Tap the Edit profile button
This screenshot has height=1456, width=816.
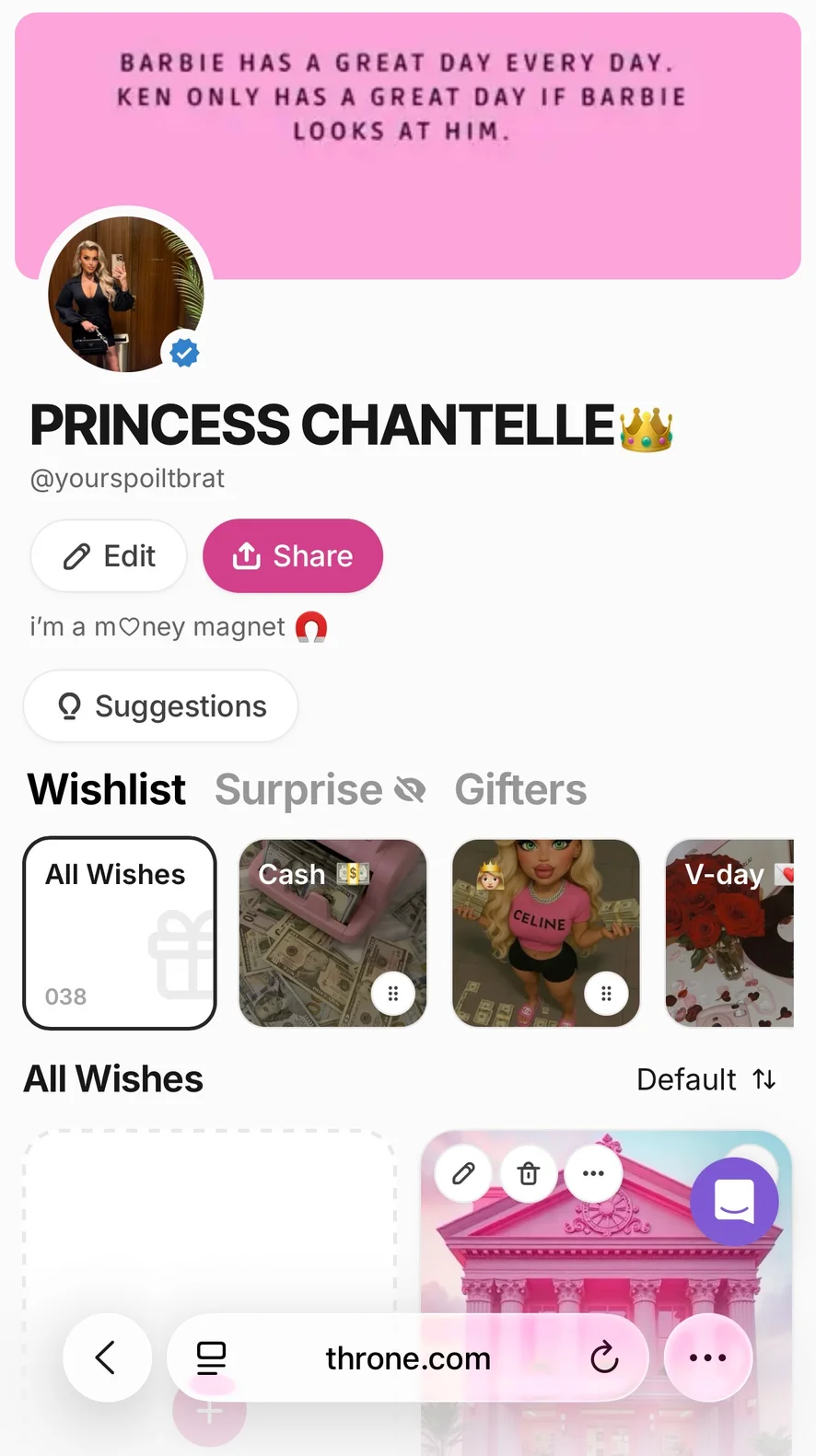109,556
